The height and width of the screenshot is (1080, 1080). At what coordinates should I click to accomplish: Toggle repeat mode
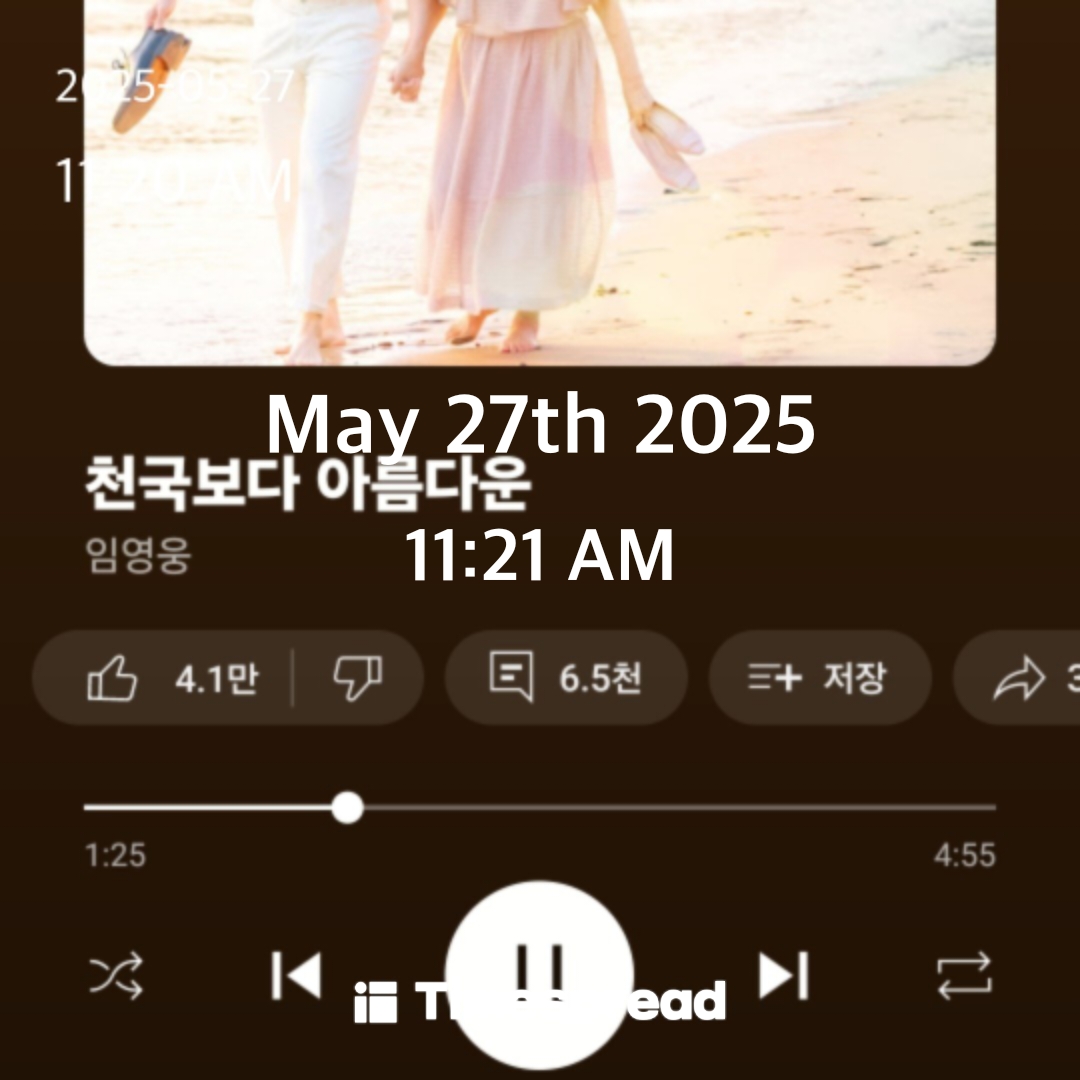click(x=964, y=976)
